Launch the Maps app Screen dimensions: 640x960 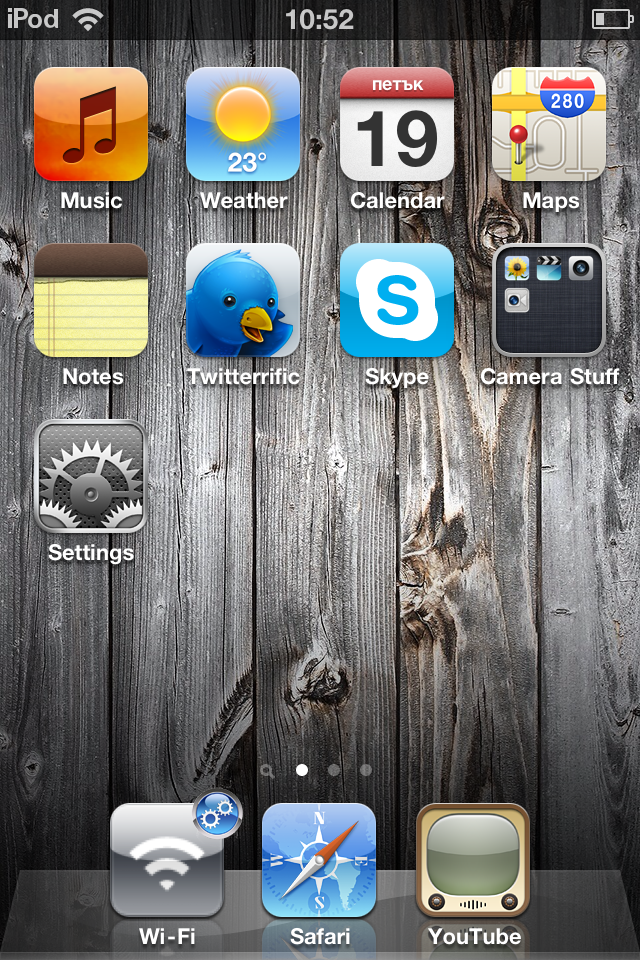(x=549, y=124)
